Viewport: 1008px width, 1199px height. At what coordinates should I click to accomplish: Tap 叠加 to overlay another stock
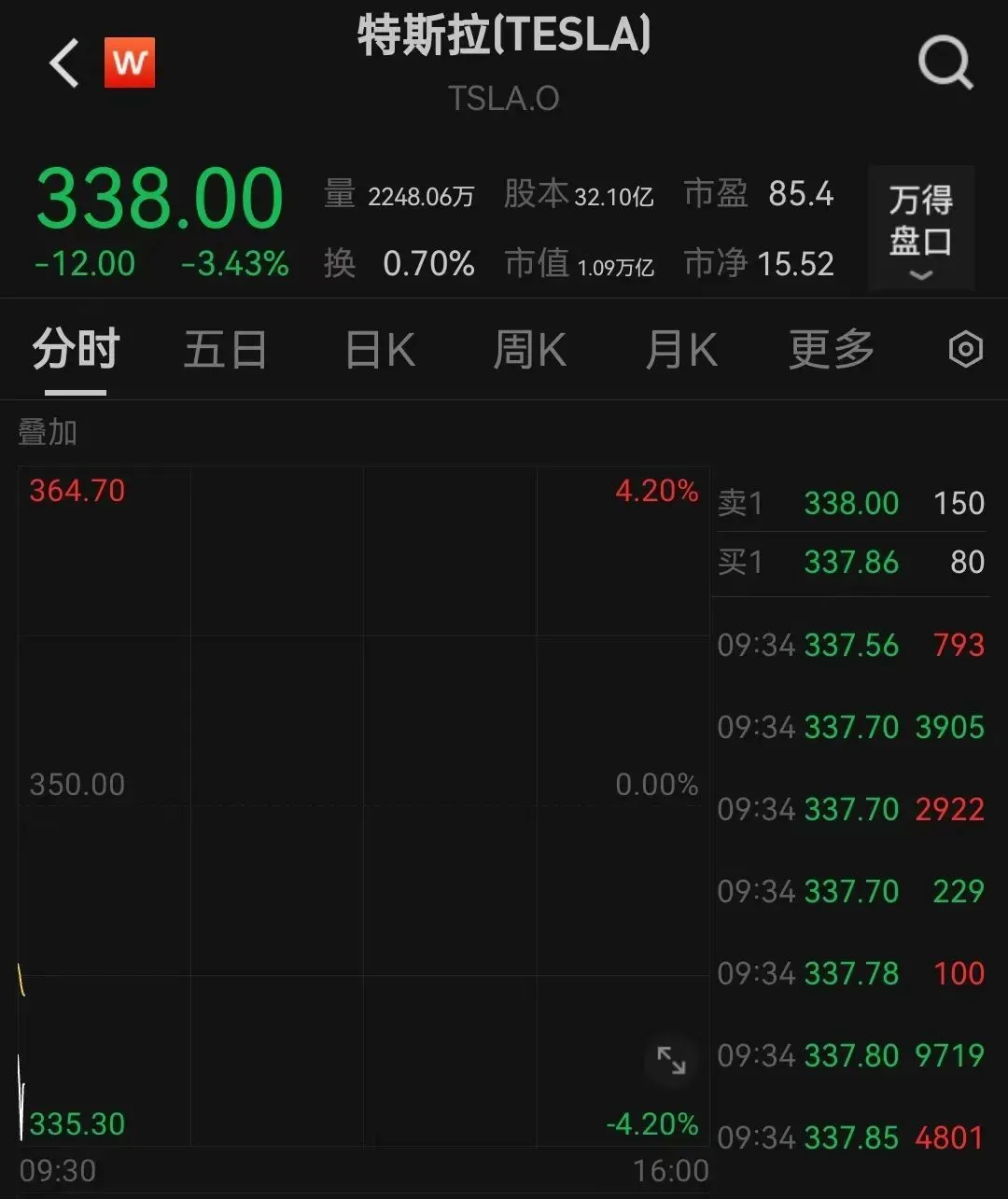coord(48,433)
